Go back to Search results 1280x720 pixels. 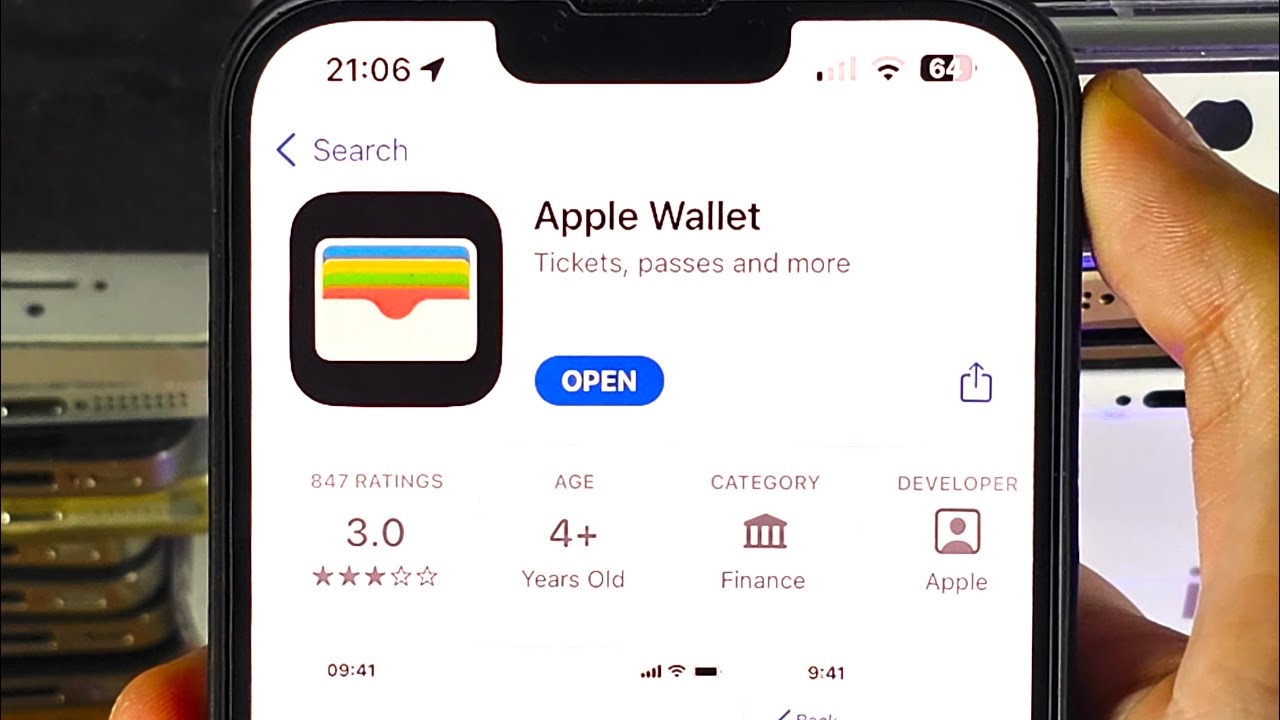[343, 151]
